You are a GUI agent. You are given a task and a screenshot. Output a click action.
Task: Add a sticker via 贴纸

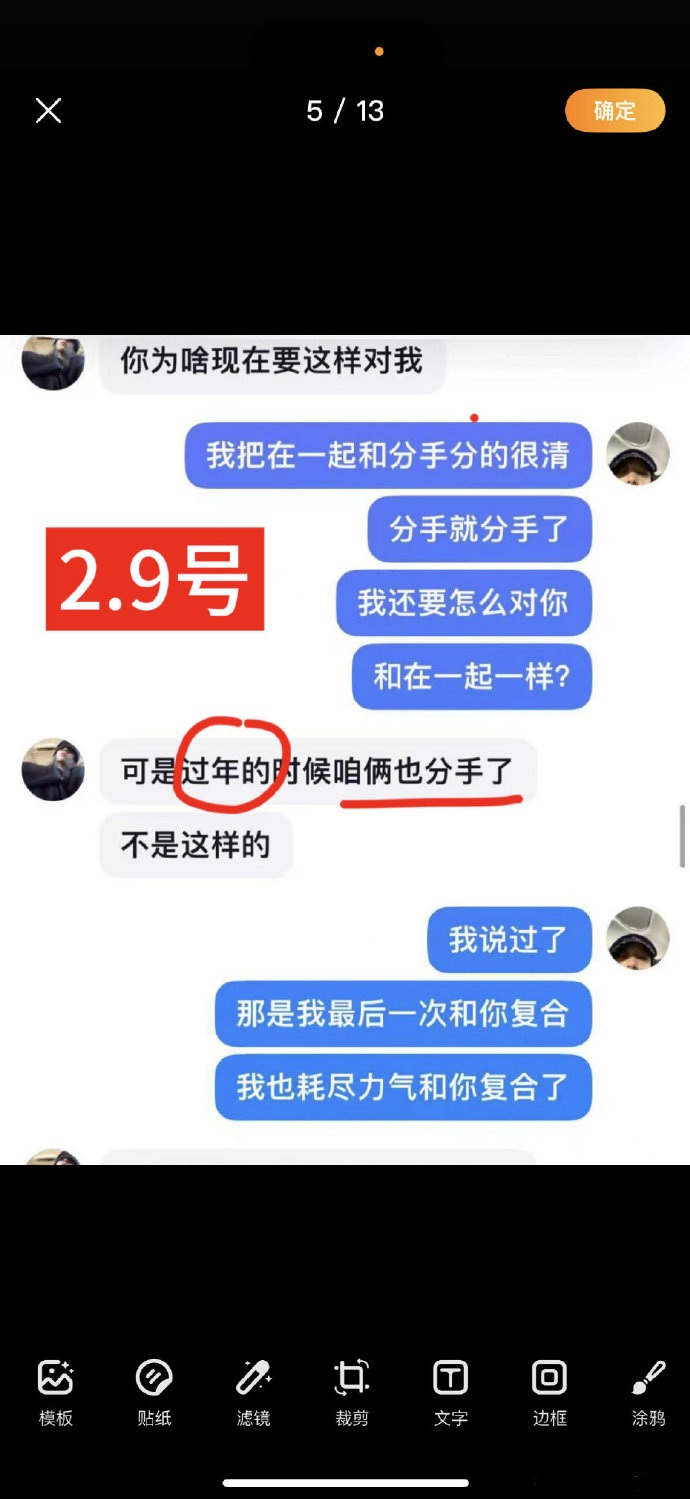[154, 1390]
